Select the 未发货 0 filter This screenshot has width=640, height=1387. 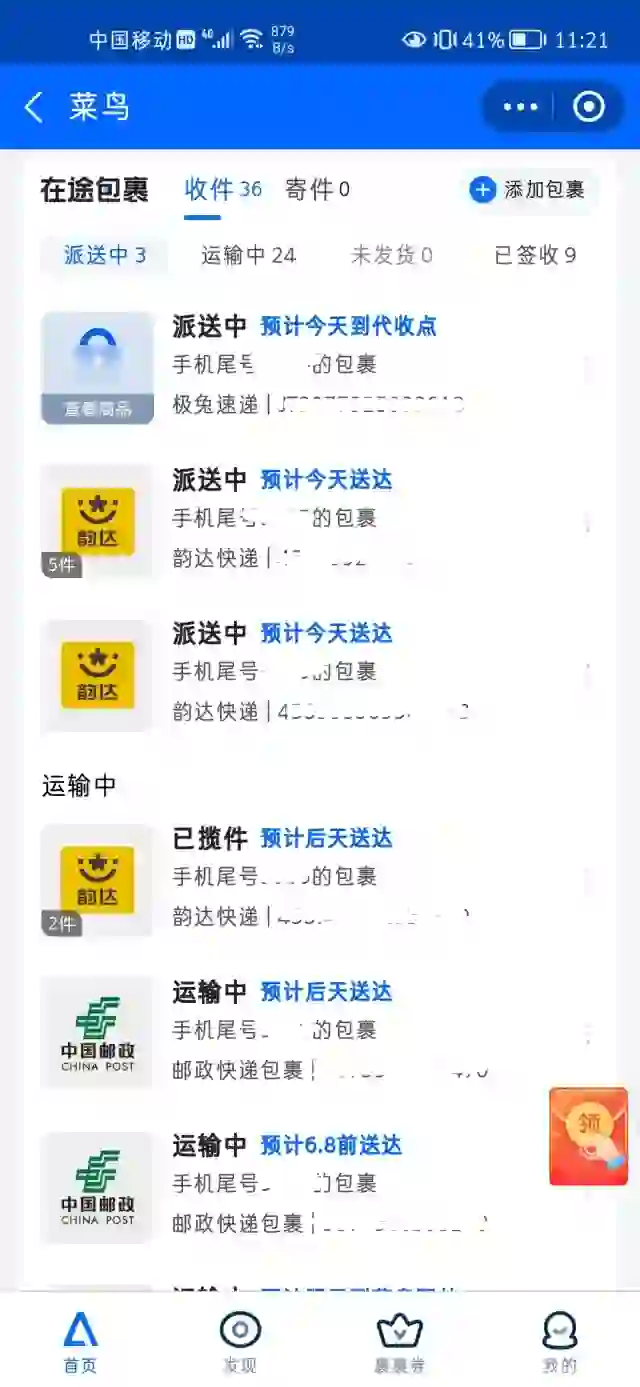coord(391,255)
